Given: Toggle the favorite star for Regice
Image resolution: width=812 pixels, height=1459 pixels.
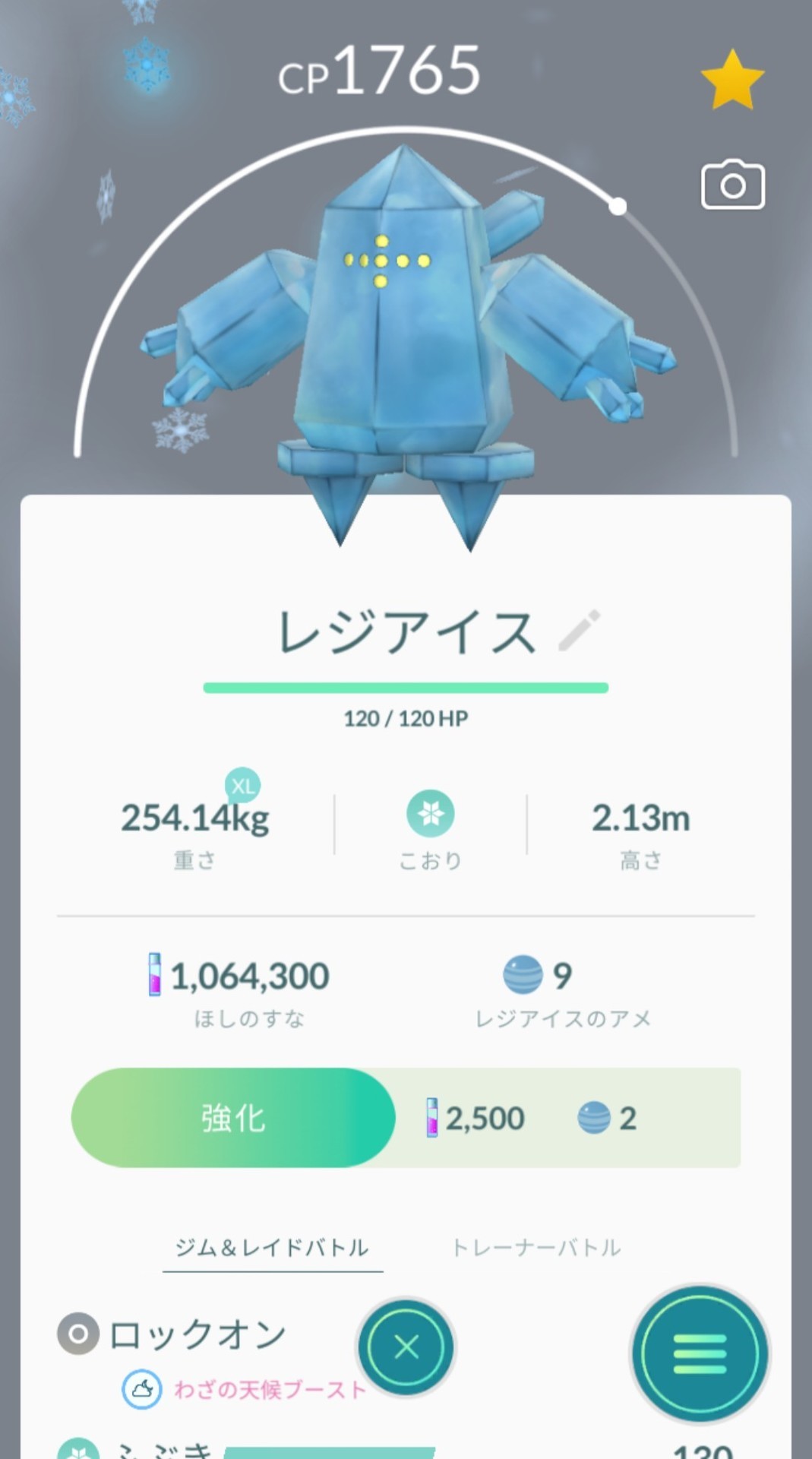Looking at the screenshot, I should click(731, 79).
